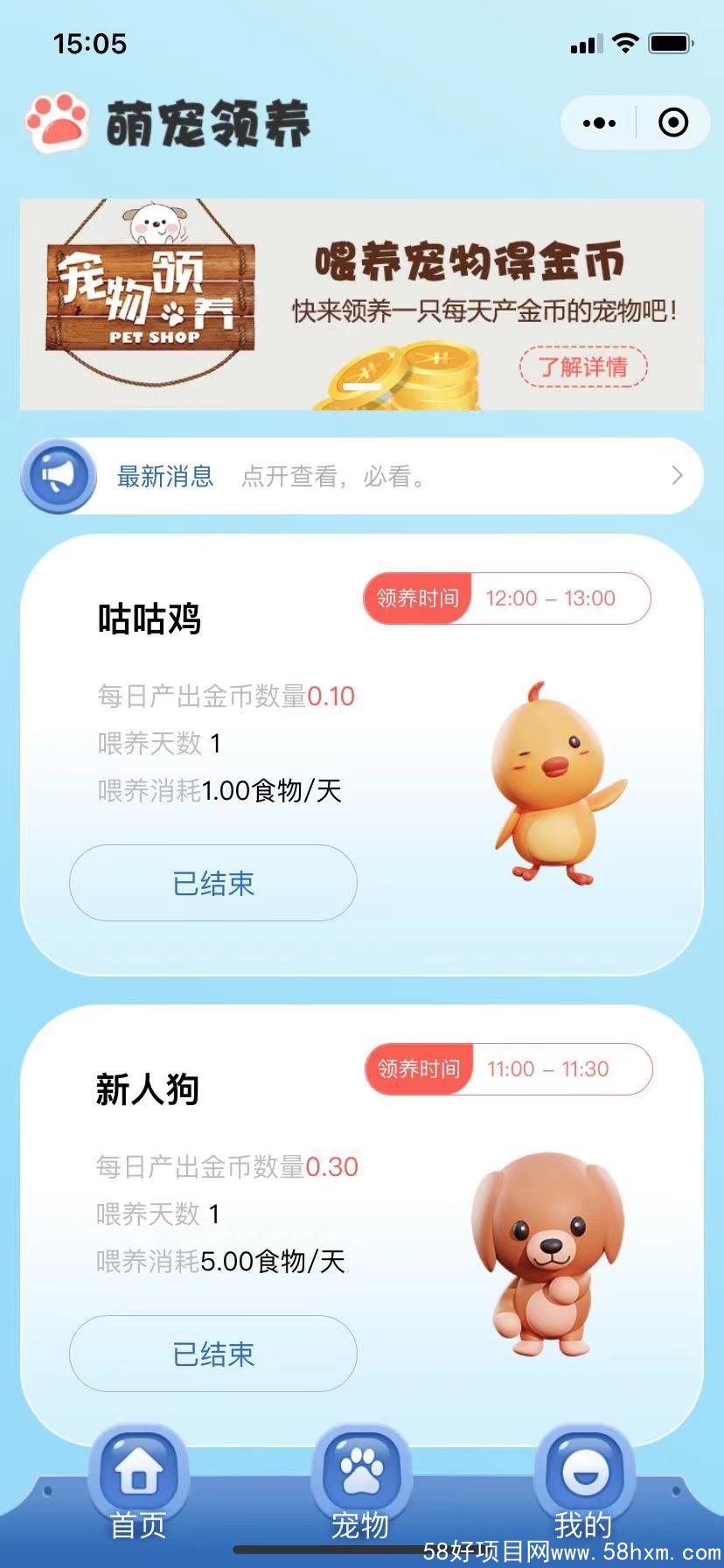Open the 最新消息 announcement row
This screenshot has width=724, height=1568.
(x=361, y=476)
